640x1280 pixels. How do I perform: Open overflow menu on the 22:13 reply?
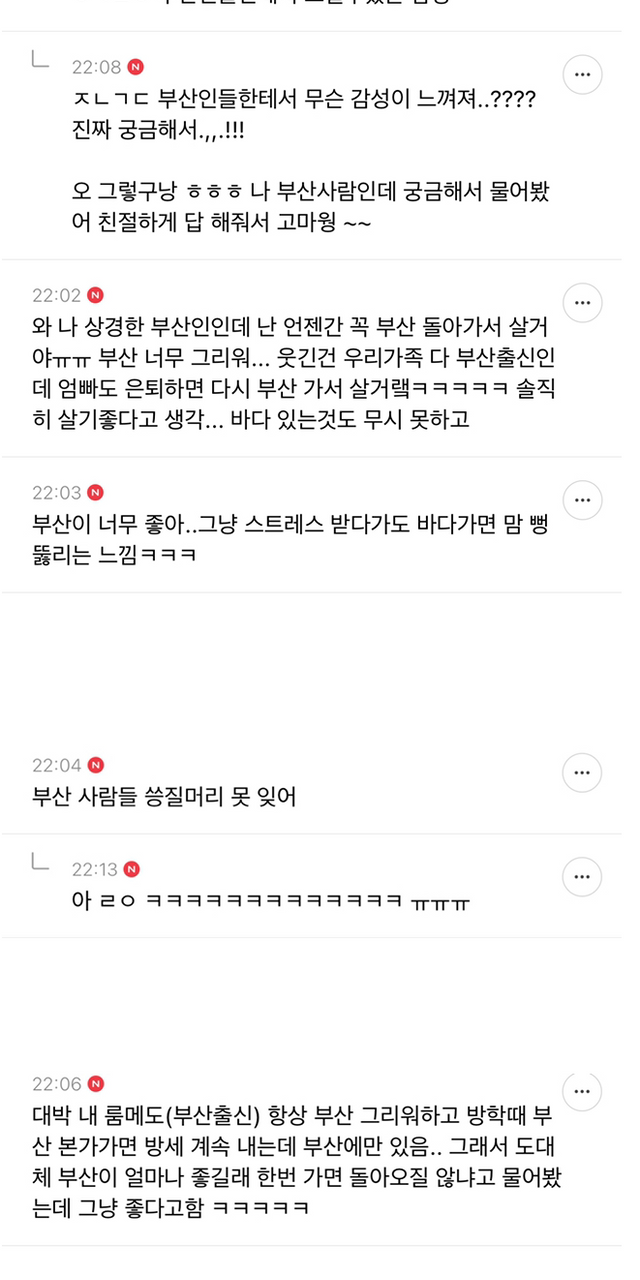582,877
